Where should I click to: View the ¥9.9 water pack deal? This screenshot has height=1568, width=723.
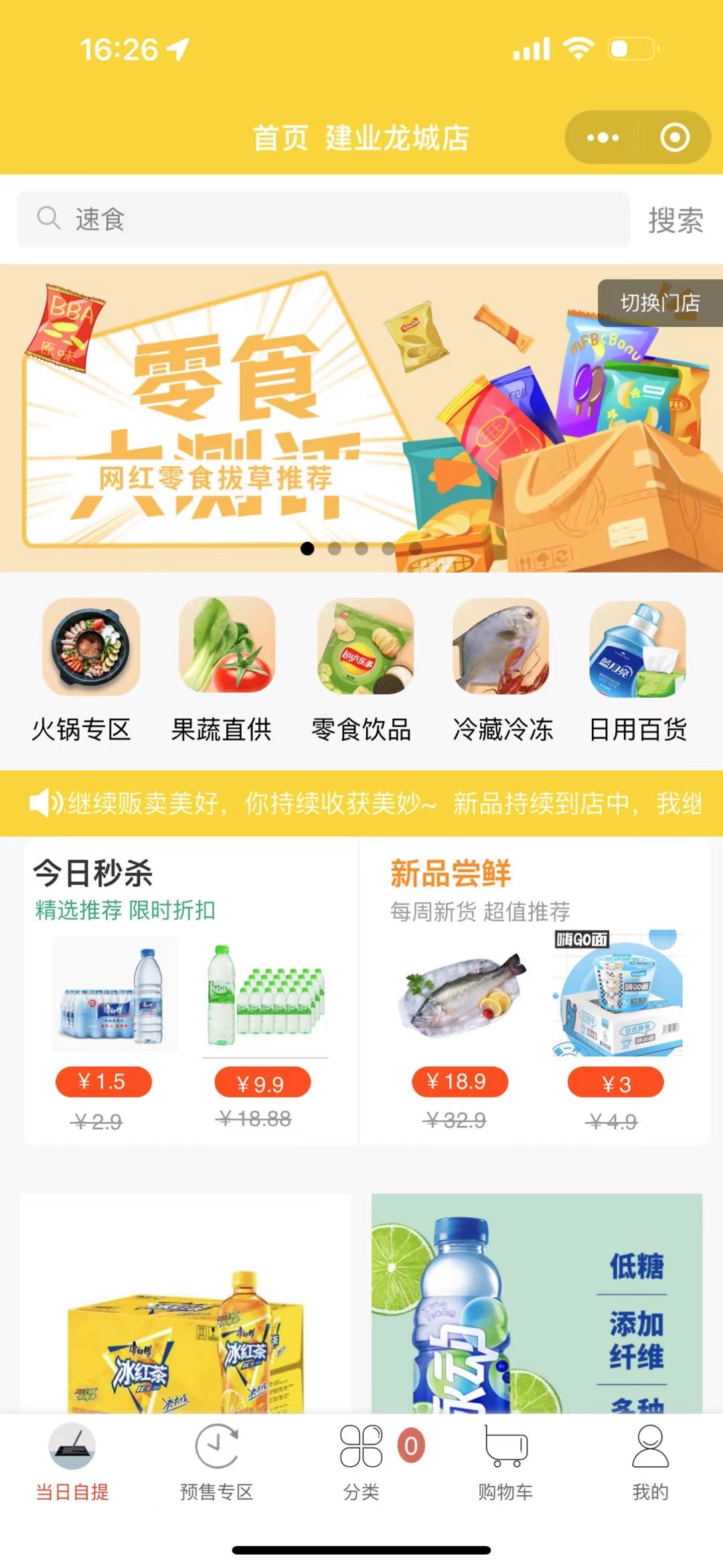[x=265, y=1032]
